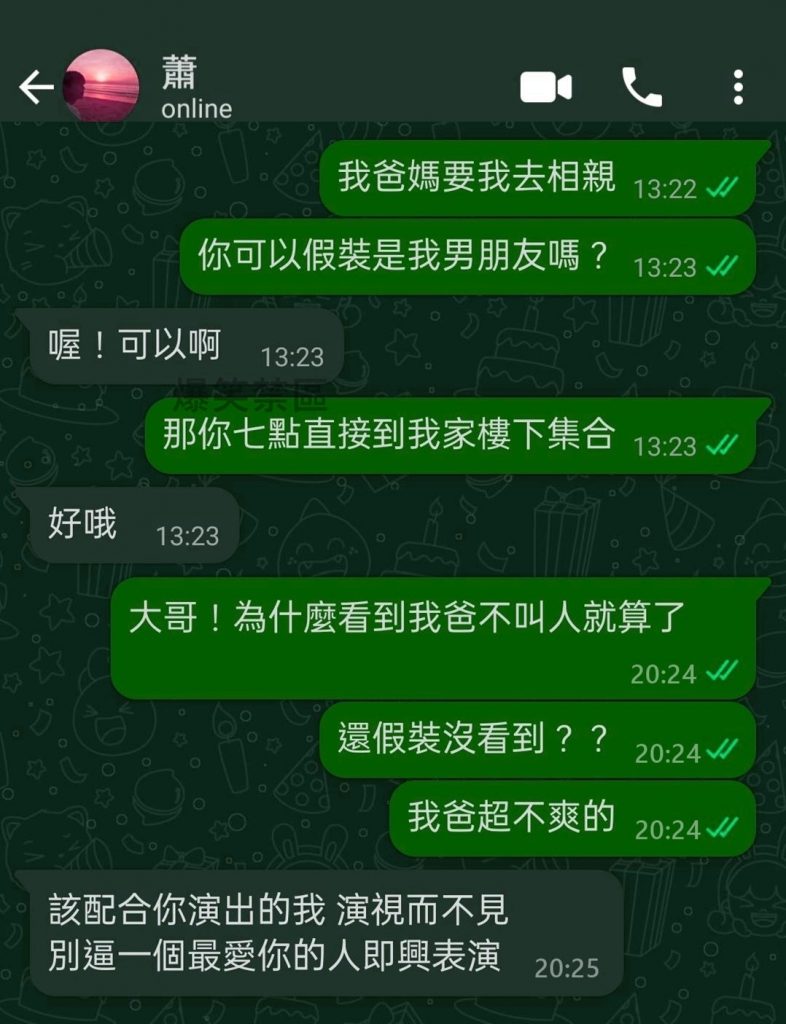786x1024 pixels.
Task: Open 蕭's profile picture
Action: 102,87
